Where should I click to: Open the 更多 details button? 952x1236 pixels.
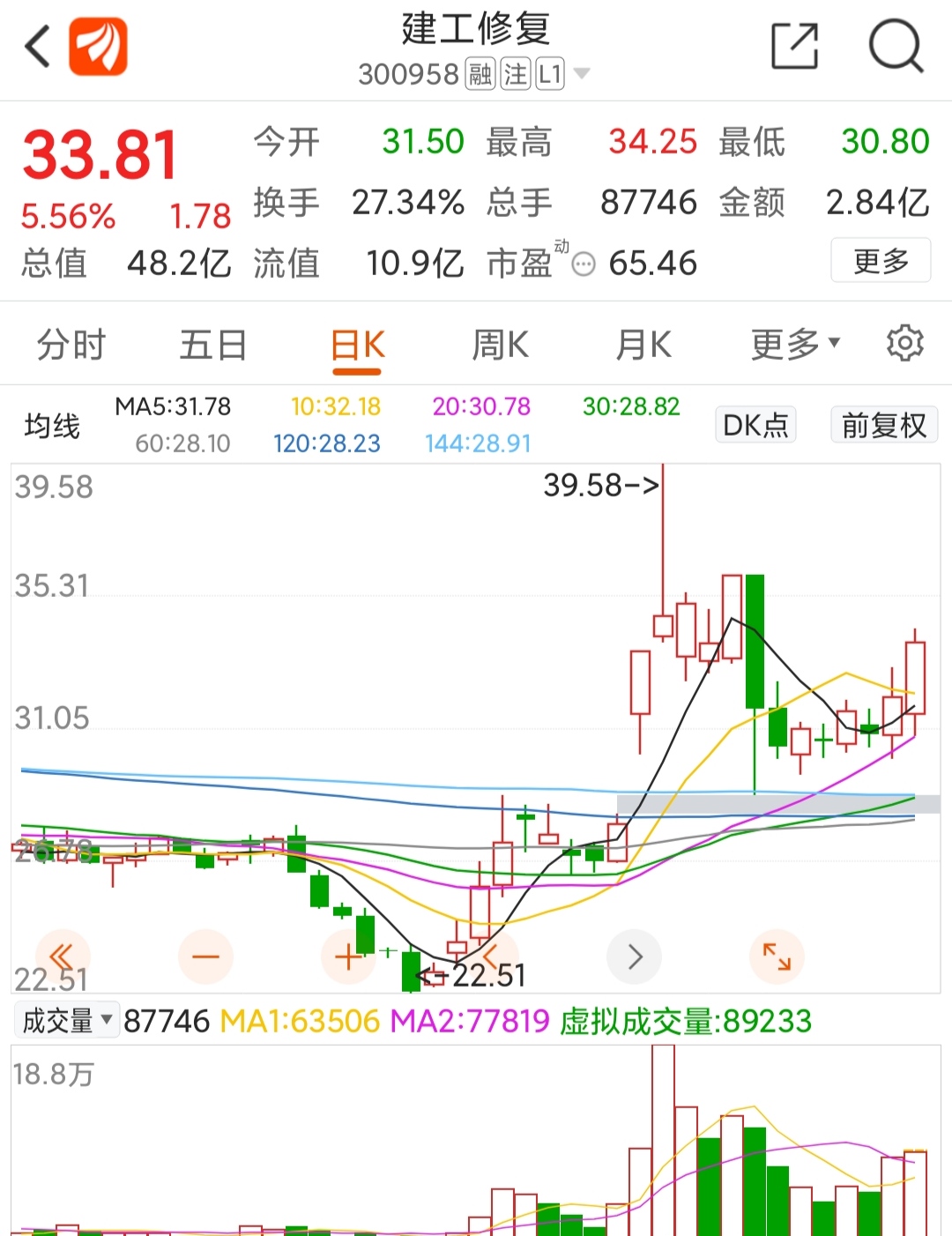[x=881, y=261]
